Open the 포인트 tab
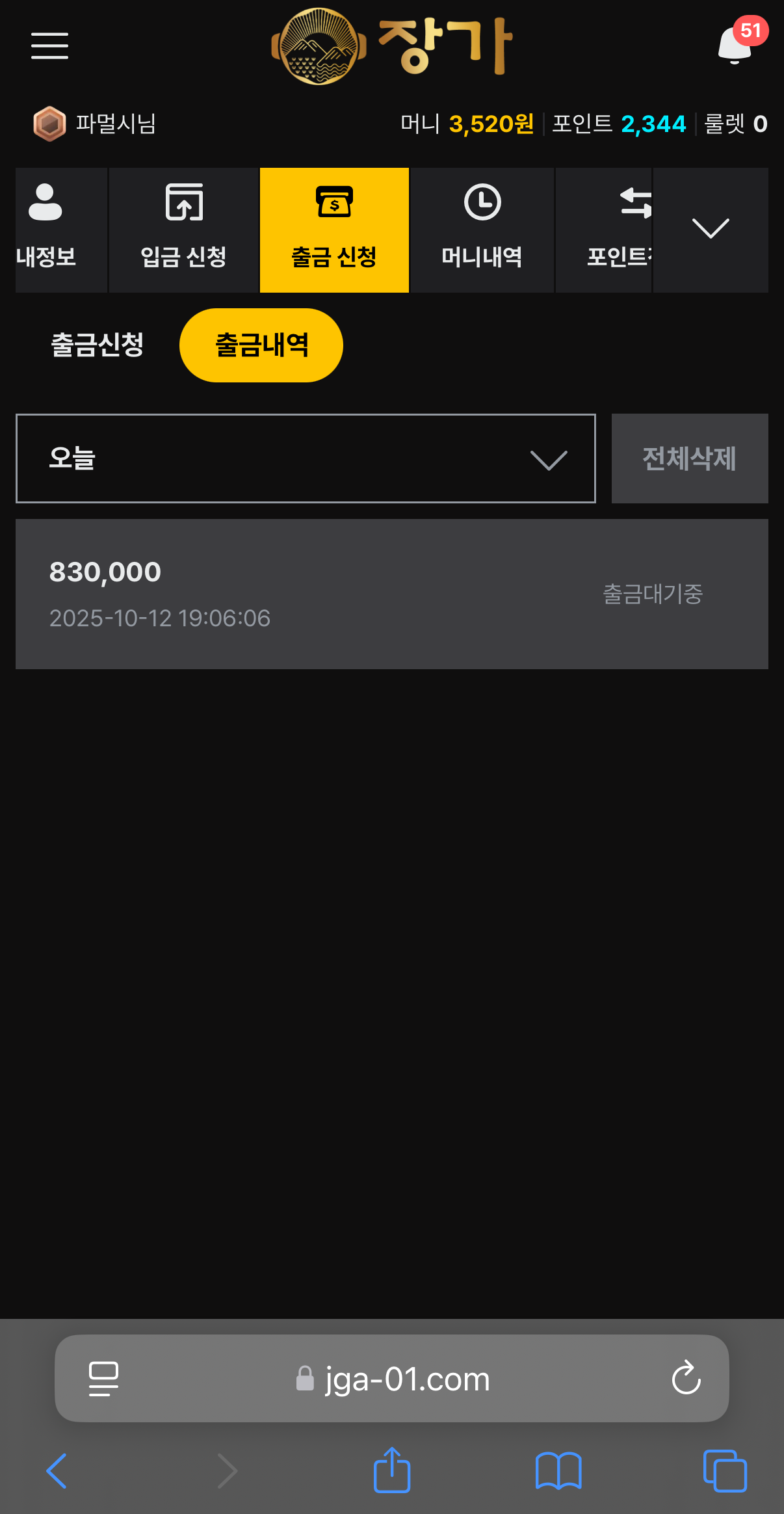The height and width of the screenshot is (1514, 784). pyautogui.click(x=610, y=230)
